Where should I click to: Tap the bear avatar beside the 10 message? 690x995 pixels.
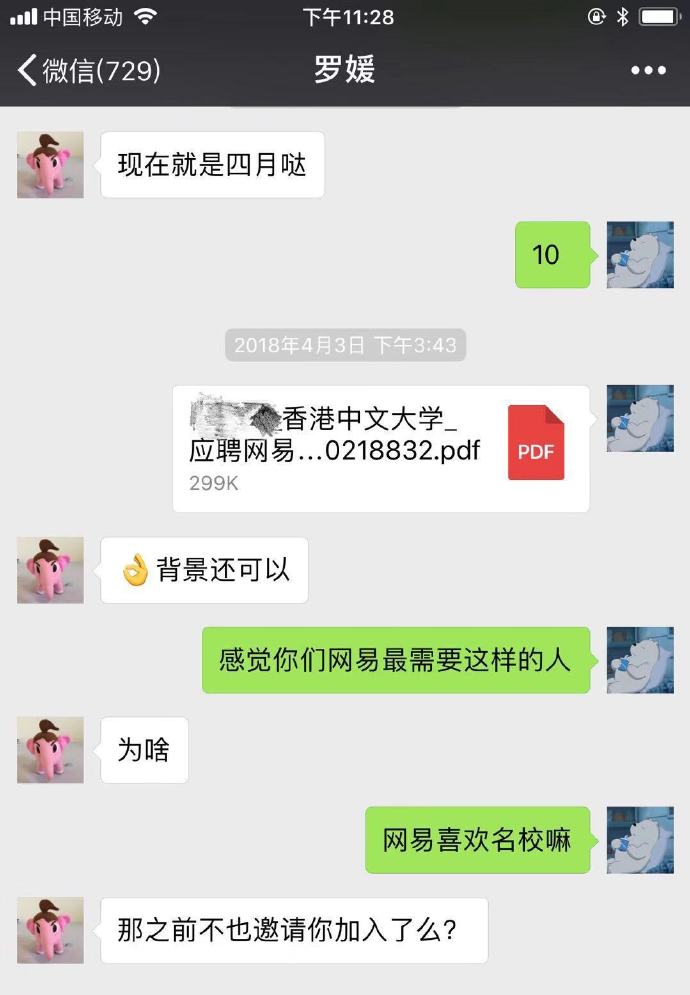640,254
